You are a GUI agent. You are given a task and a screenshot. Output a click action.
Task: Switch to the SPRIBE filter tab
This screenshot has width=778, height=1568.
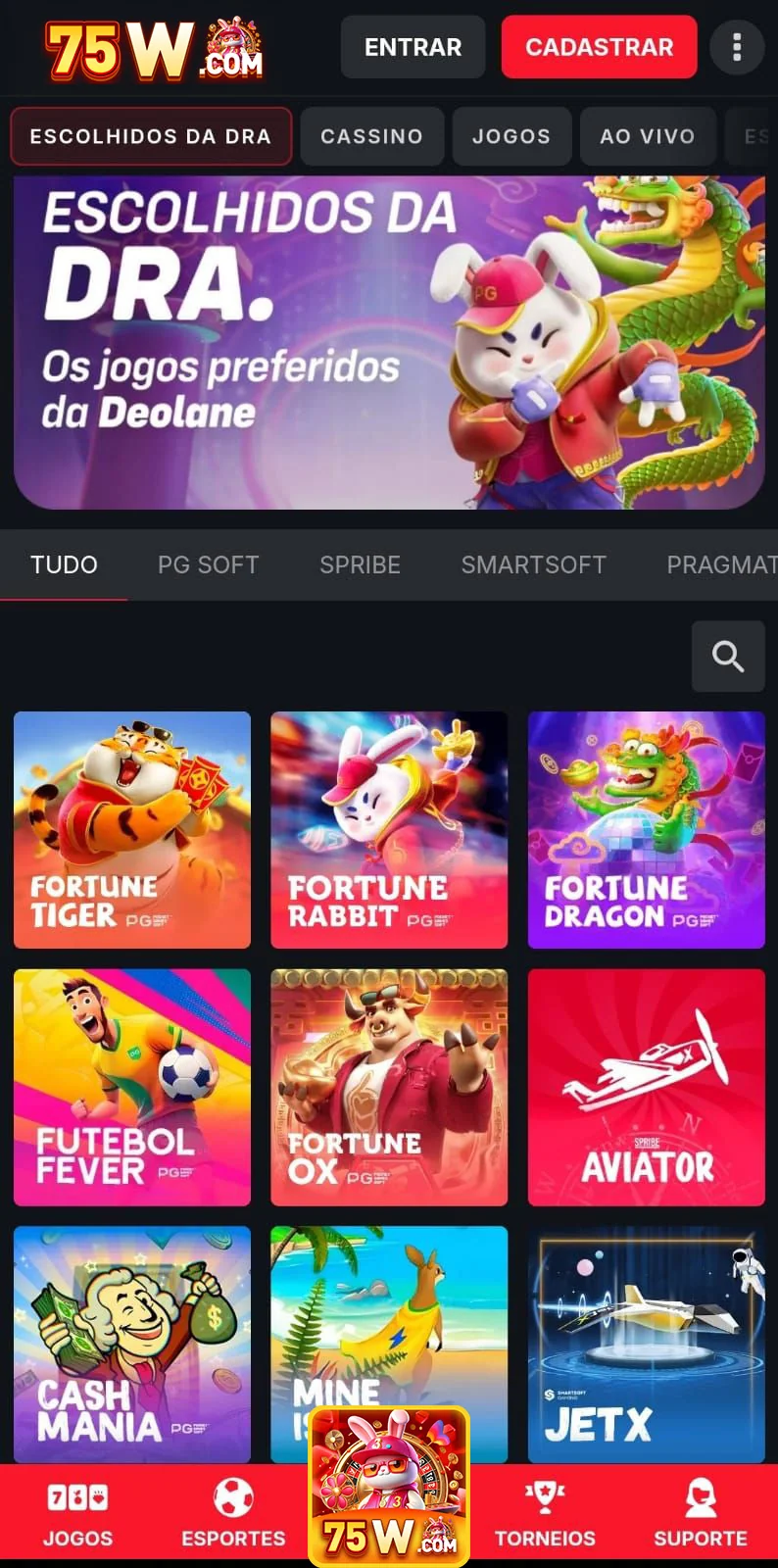[360, 564]
